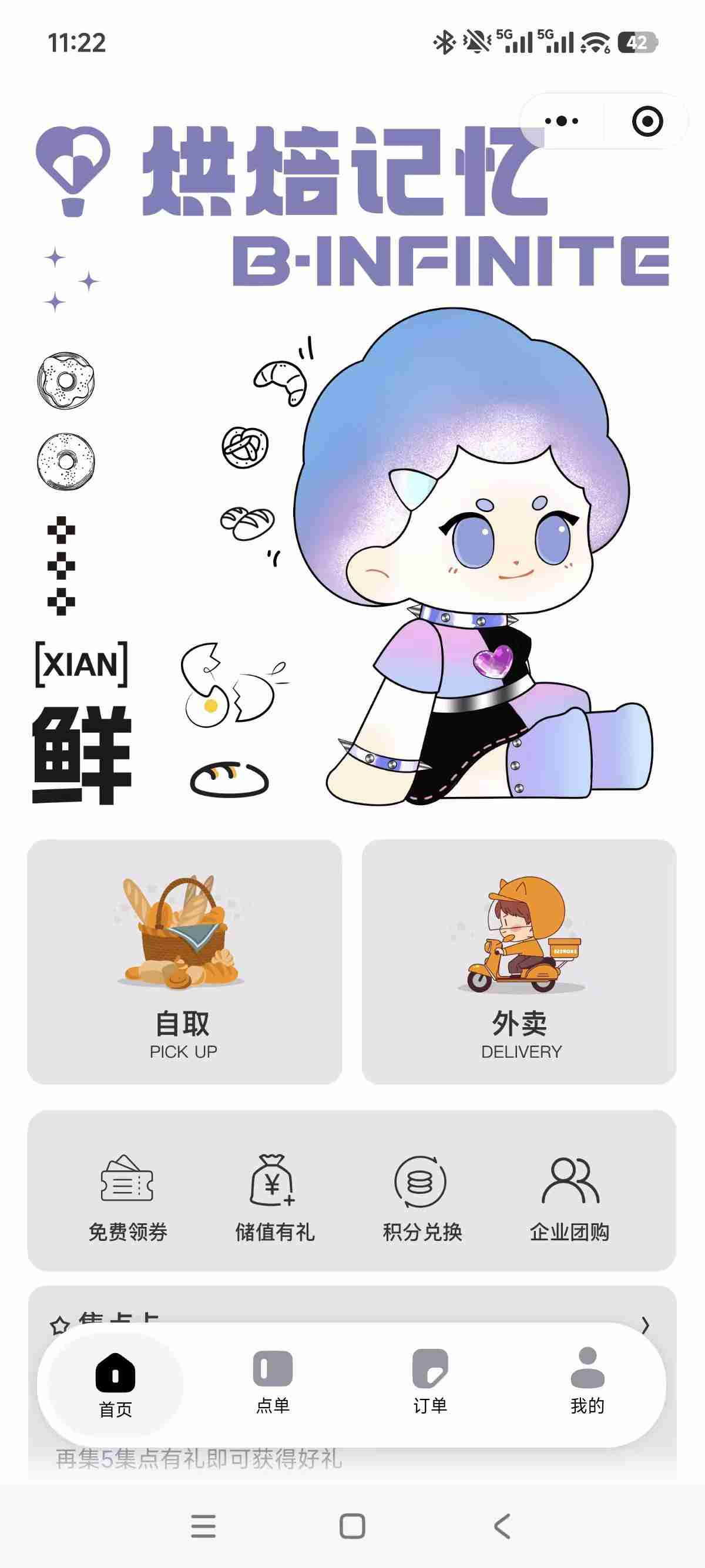705x1568 pixels.
Task: Select the bread basket illustration
Action: 182,931
